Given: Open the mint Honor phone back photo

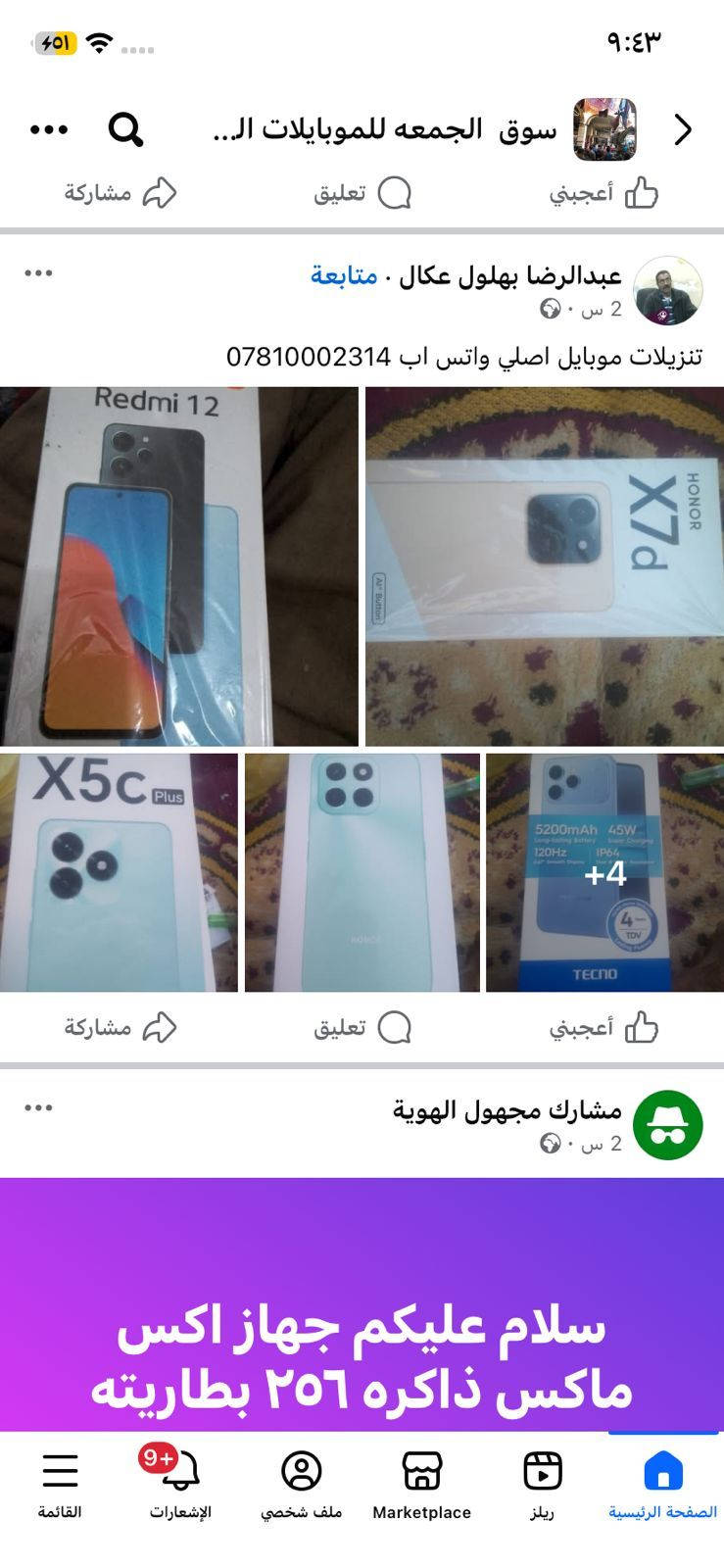Looking at the screenshot, I should pyautogui.click(x=362, y=872).
